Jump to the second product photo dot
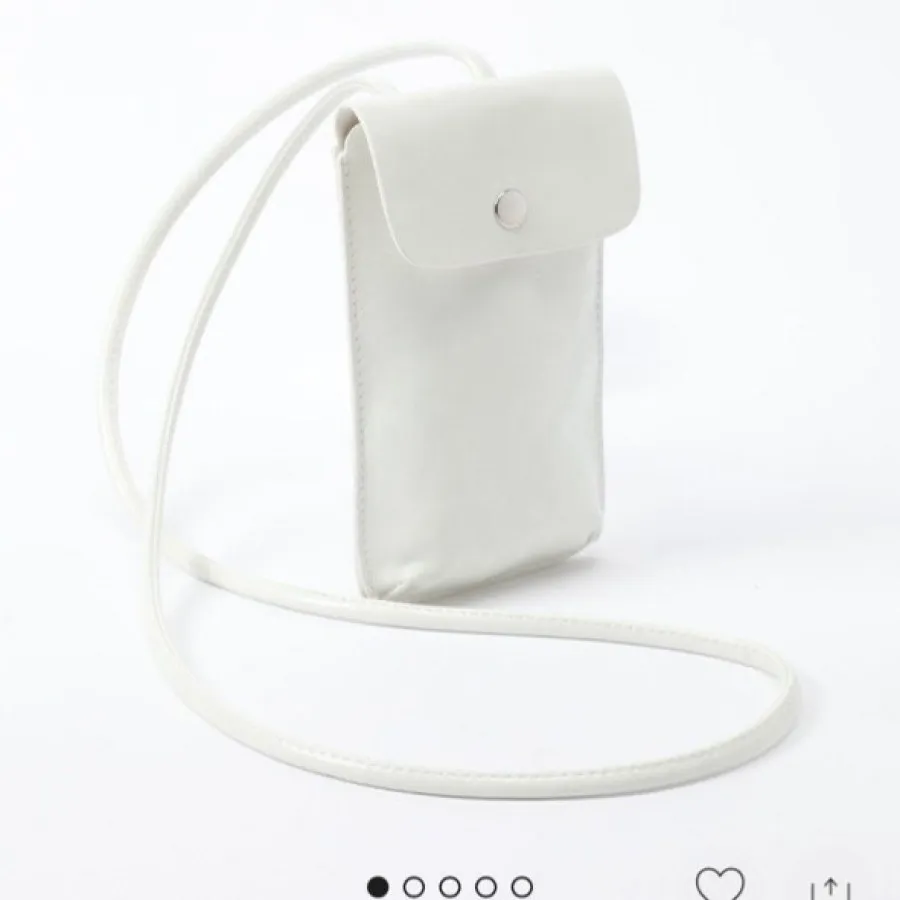This screenshot has width=900, height=900. pos(414,886)
